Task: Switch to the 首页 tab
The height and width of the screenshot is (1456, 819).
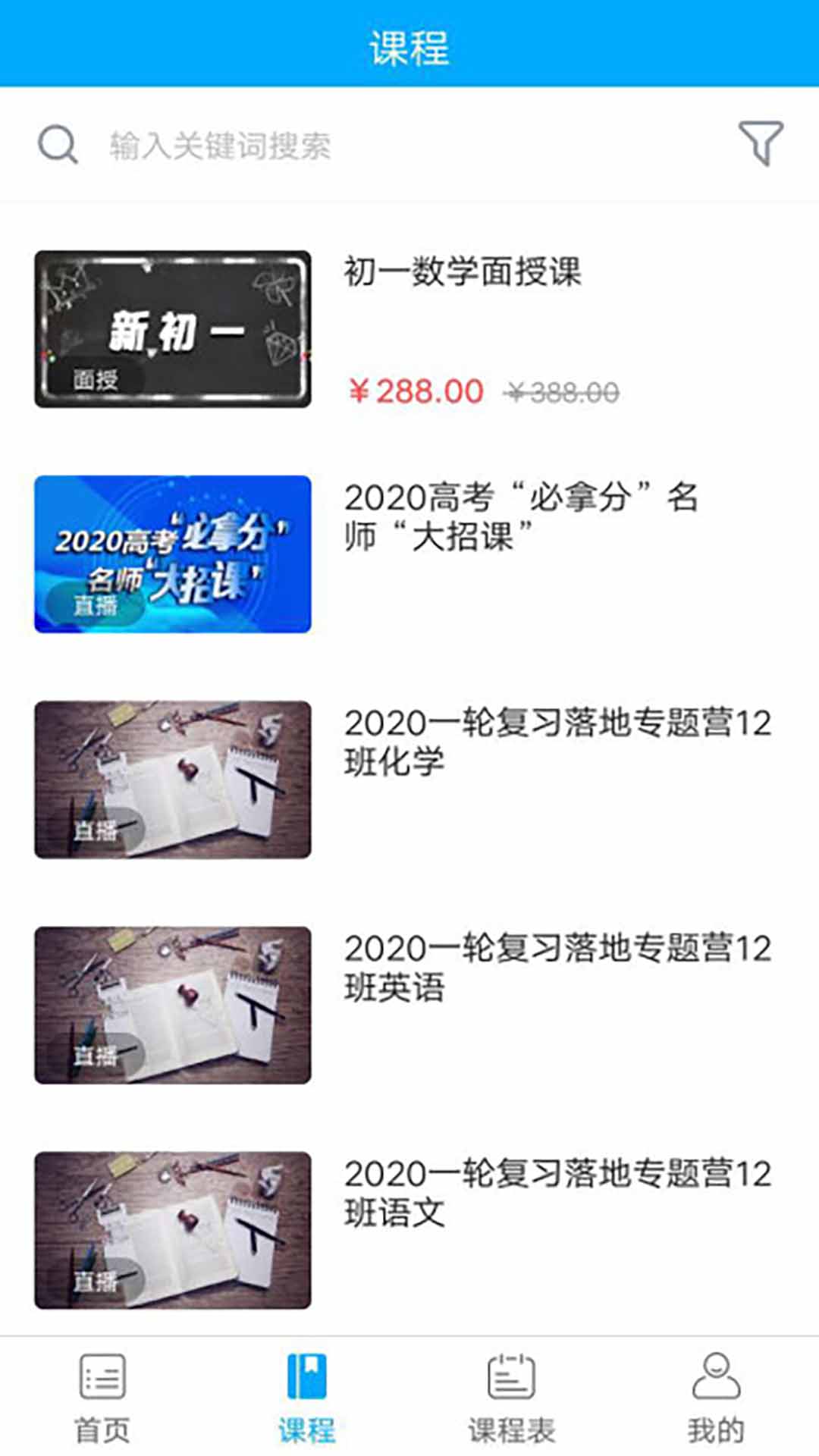Action: [x=102, y=1397]
